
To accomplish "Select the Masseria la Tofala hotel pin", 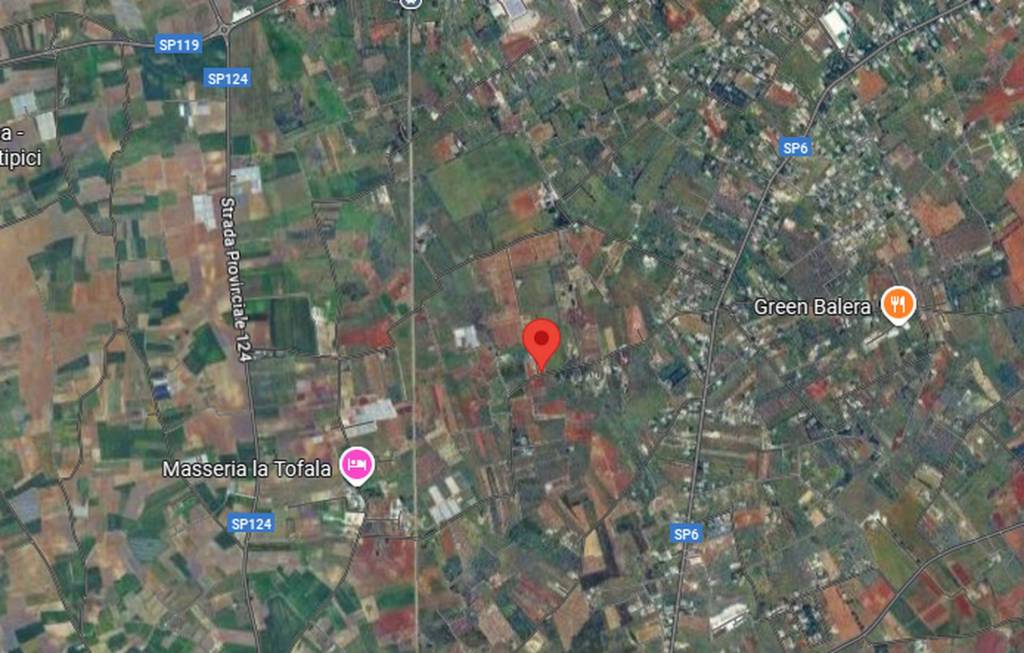I will (357, 465).
